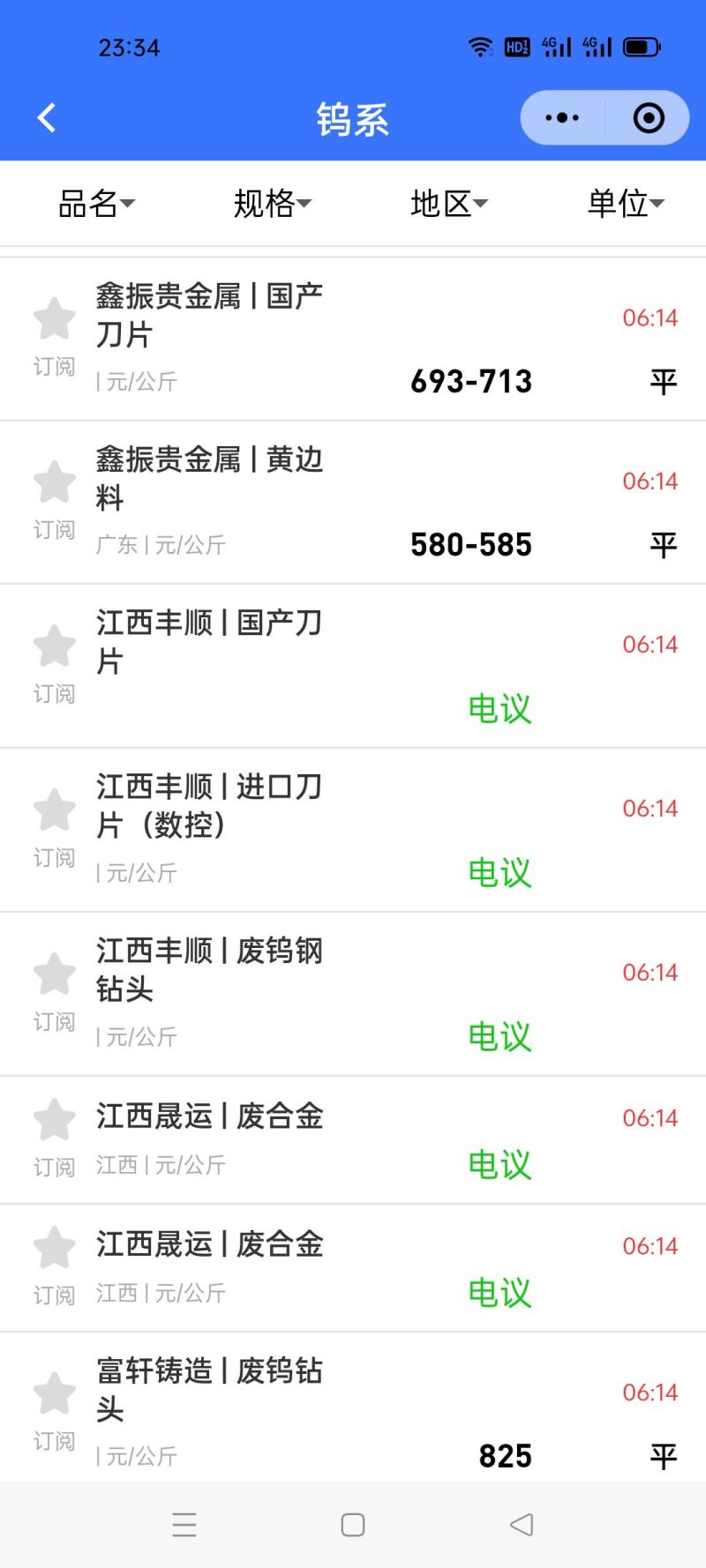Open the 单位 filter dropdown
Image resolution: width=706 pixels, height=1568 pixels.
[625, 204]
